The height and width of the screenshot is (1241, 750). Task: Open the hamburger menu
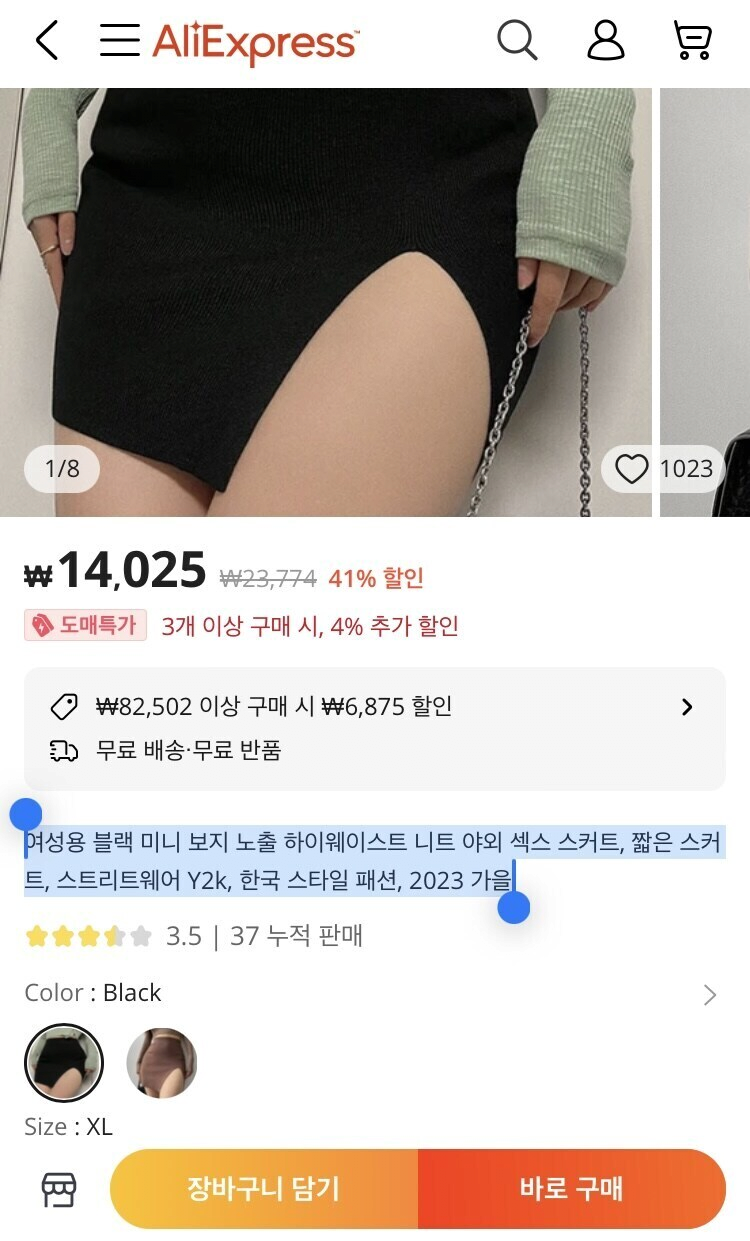(x=120, y=41)
